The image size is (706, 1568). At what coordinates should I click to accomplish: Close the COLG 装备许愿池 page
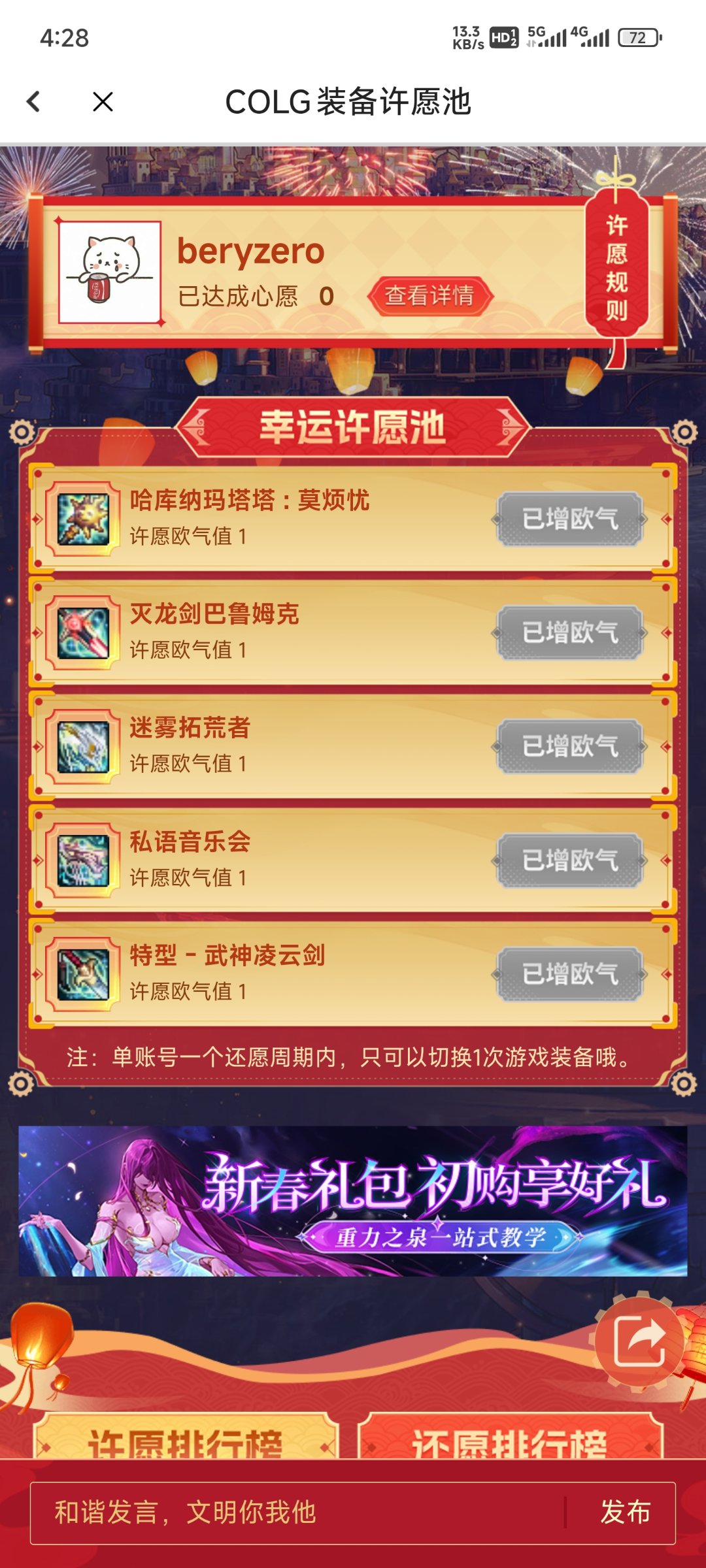103,102
